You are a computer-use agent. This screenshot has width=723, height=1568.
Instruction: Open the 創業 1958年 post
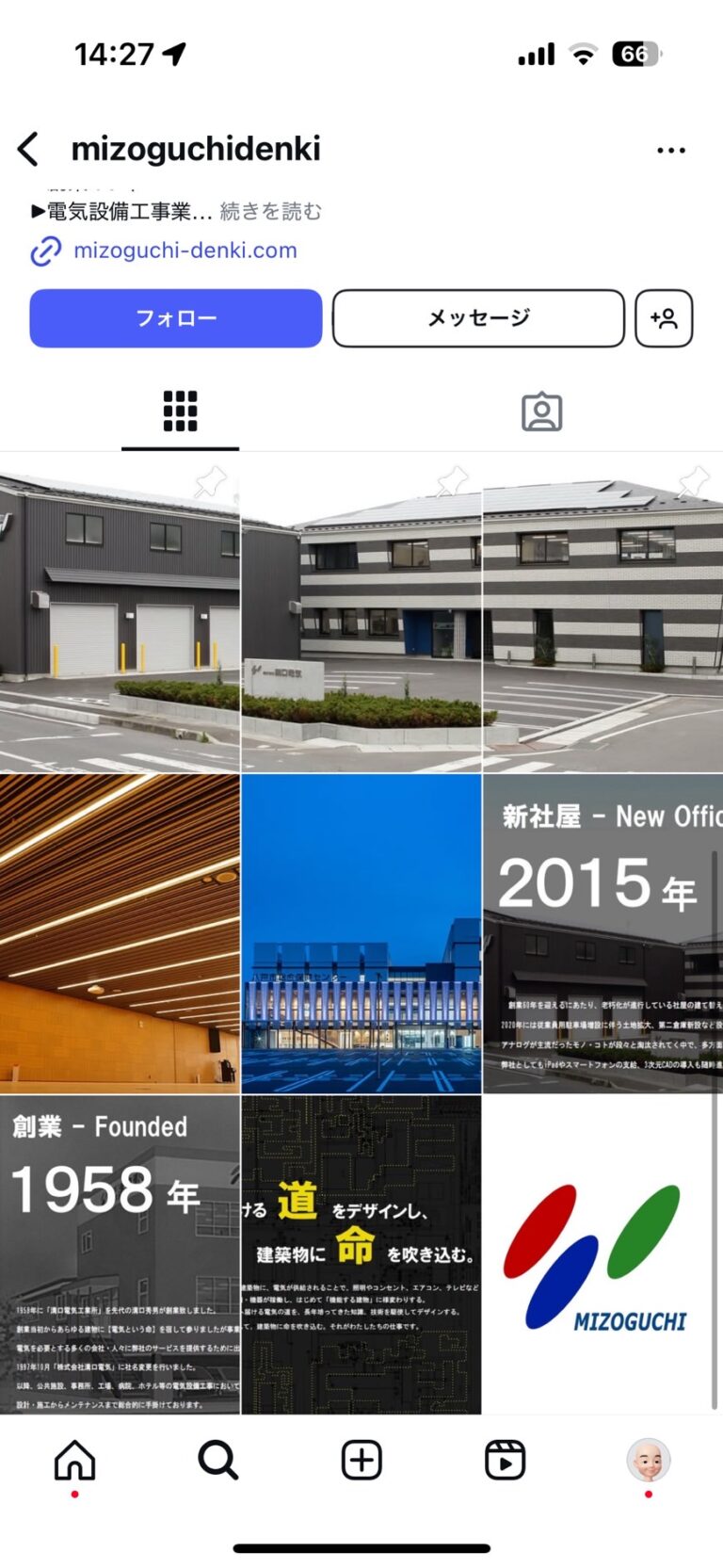pos(120,1254)
